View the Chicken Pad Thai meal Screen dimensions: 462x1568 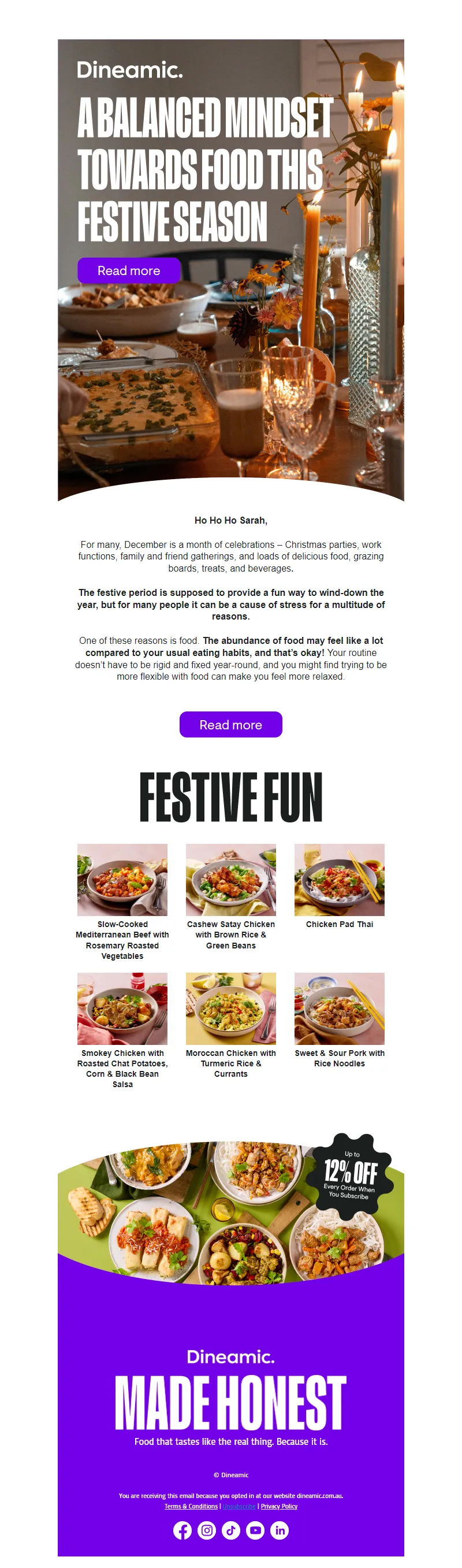(339, 880)
